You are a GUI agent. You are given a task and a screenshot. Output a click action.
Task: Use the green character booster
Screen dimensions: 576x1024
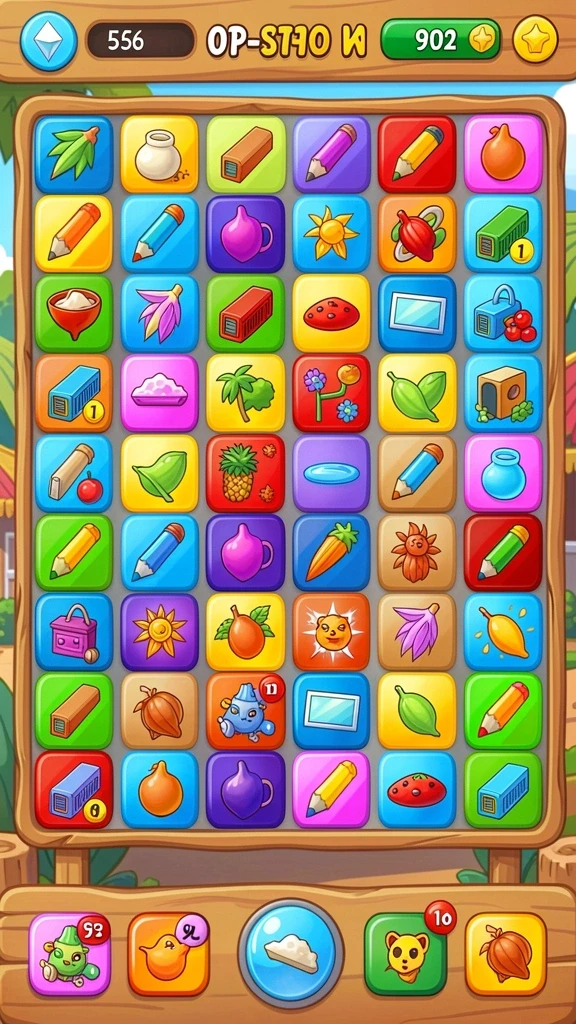[70, 954]
